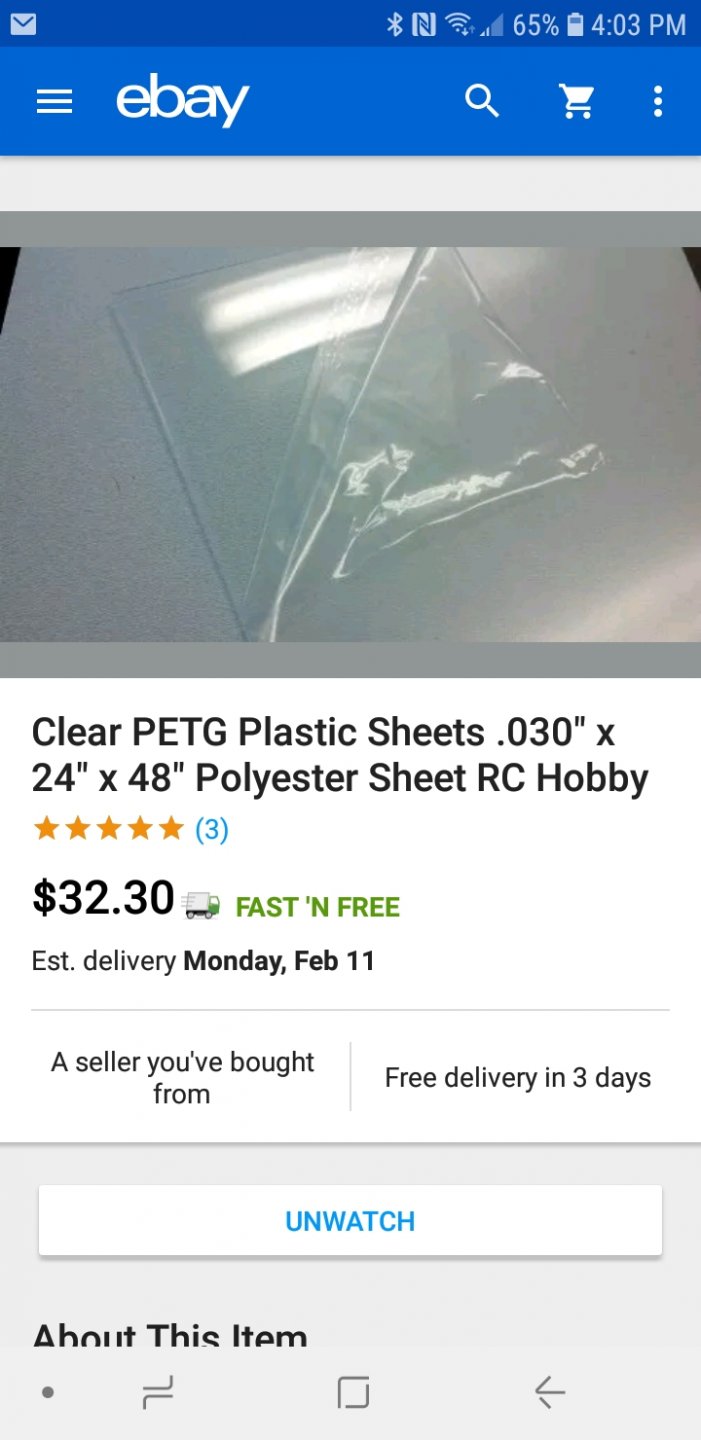
Task: View the shopping cart
Action: (577, 101)
